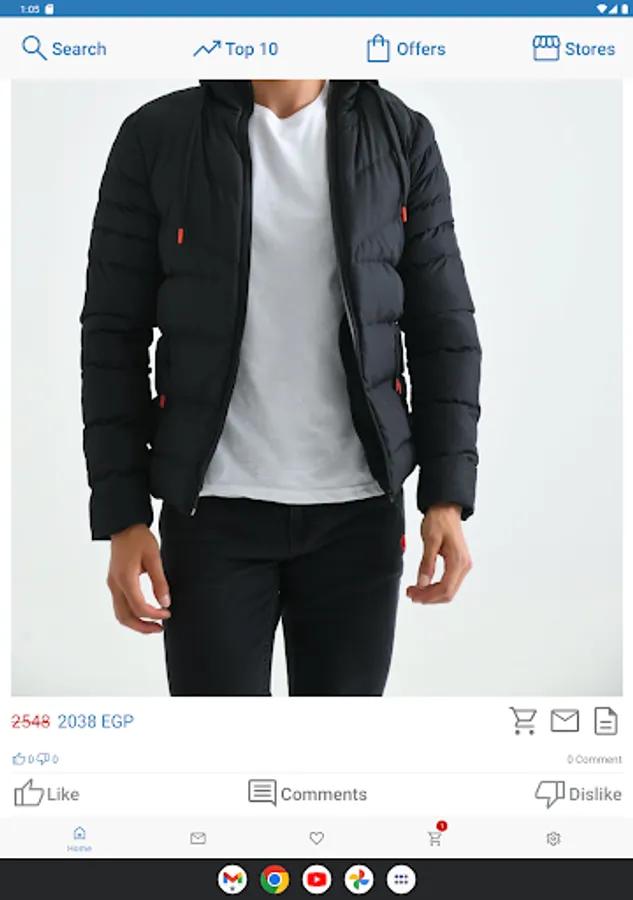Viewport: 633px width, 900px height.
Task: Open the Top 10 section
Action: click(236, 49)
